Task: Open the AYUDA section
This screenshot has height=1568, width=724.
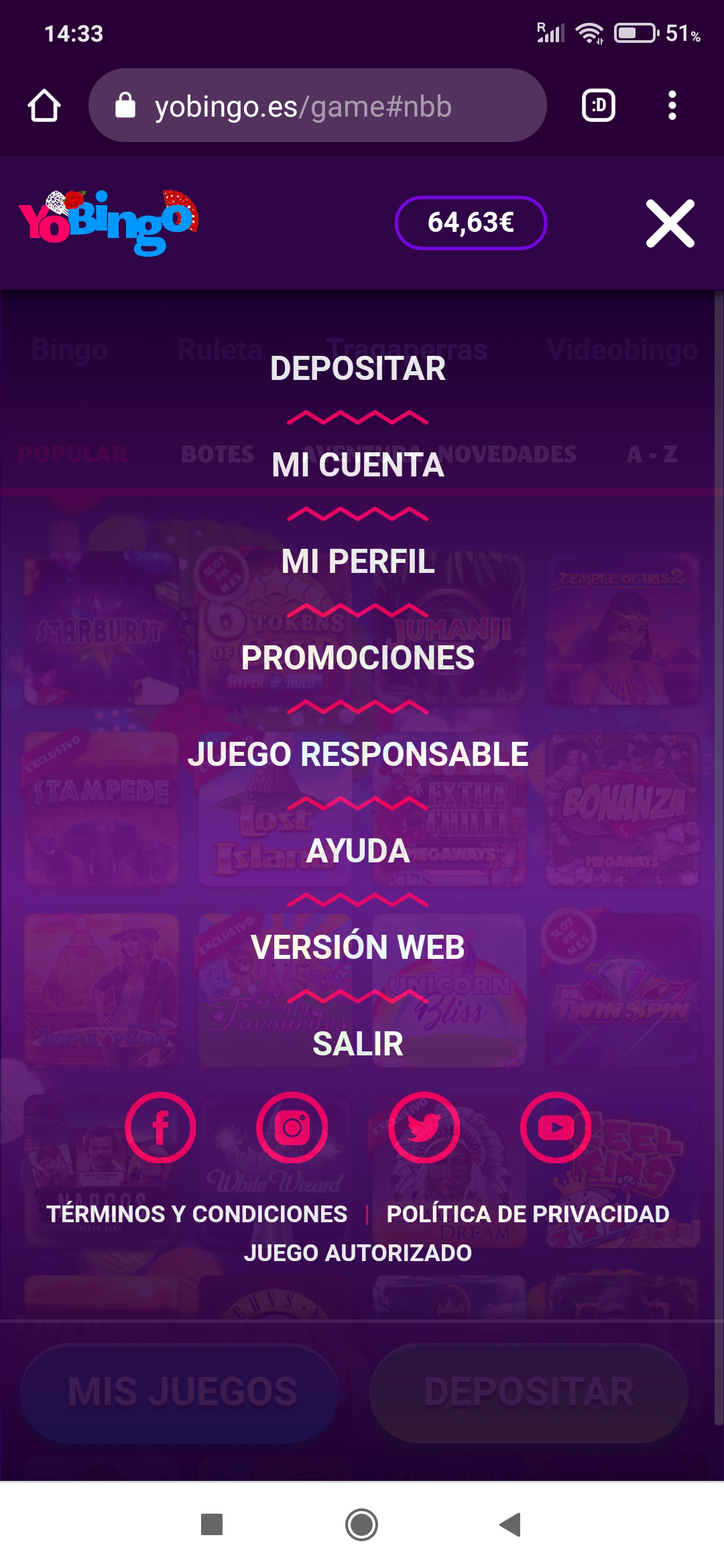Action: (358, 851)
